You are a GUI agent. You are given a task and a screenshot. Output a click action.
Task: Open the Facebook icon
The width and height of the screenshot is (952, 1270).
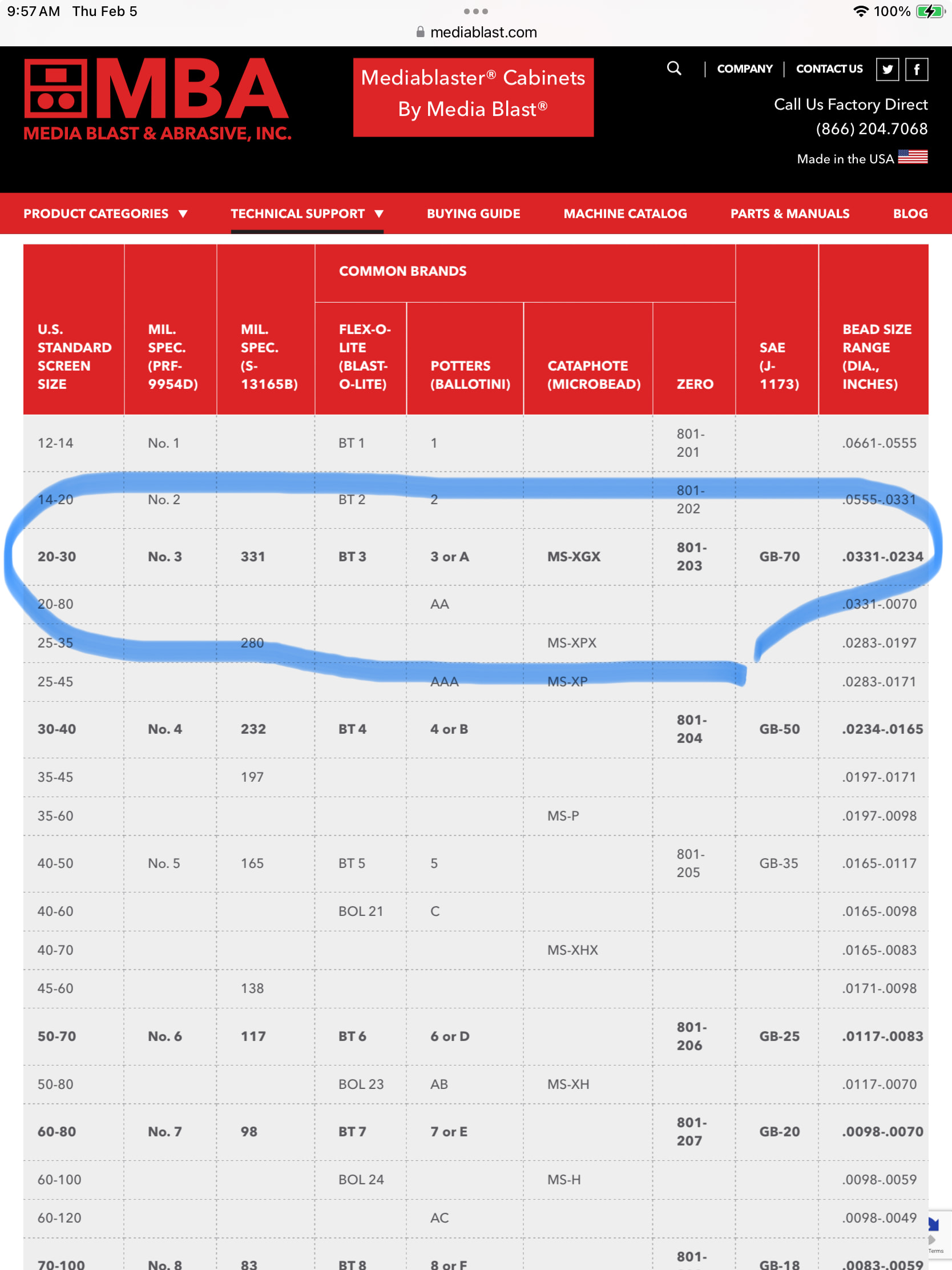pyautogui.click(x=917, y=70)
